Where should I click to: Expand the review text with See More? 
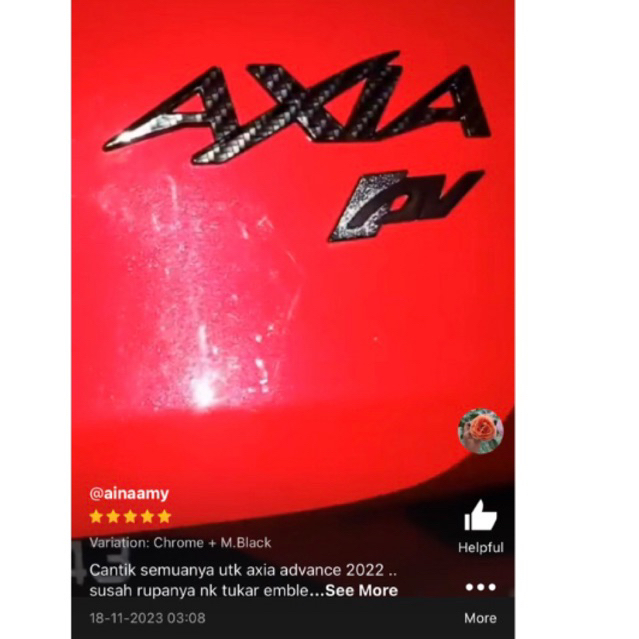tap(361, 591)
